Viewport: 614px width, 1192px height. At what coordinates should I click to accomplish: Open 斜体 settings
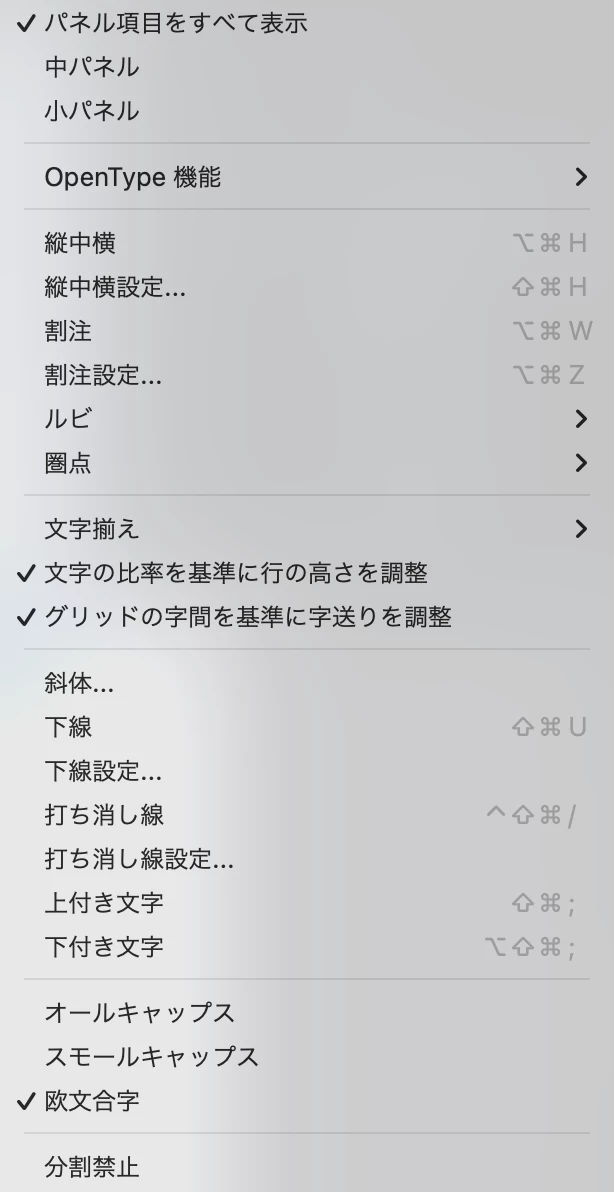[x=79, y=684]
